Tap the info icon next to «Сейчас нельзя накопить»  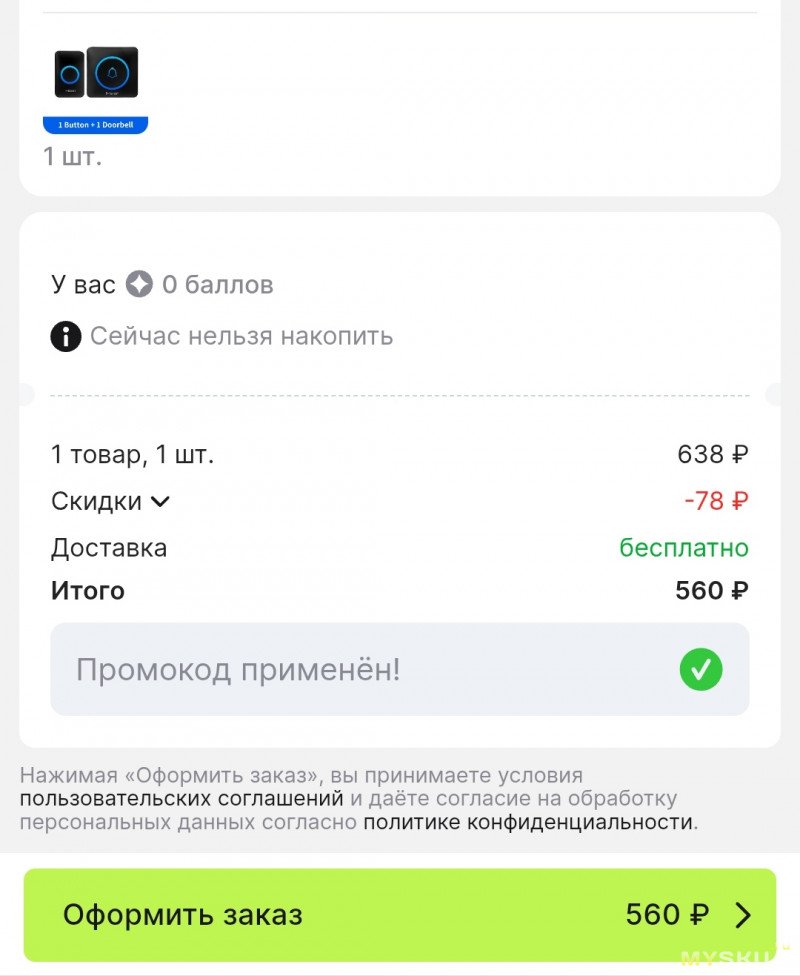coord(66,336)
